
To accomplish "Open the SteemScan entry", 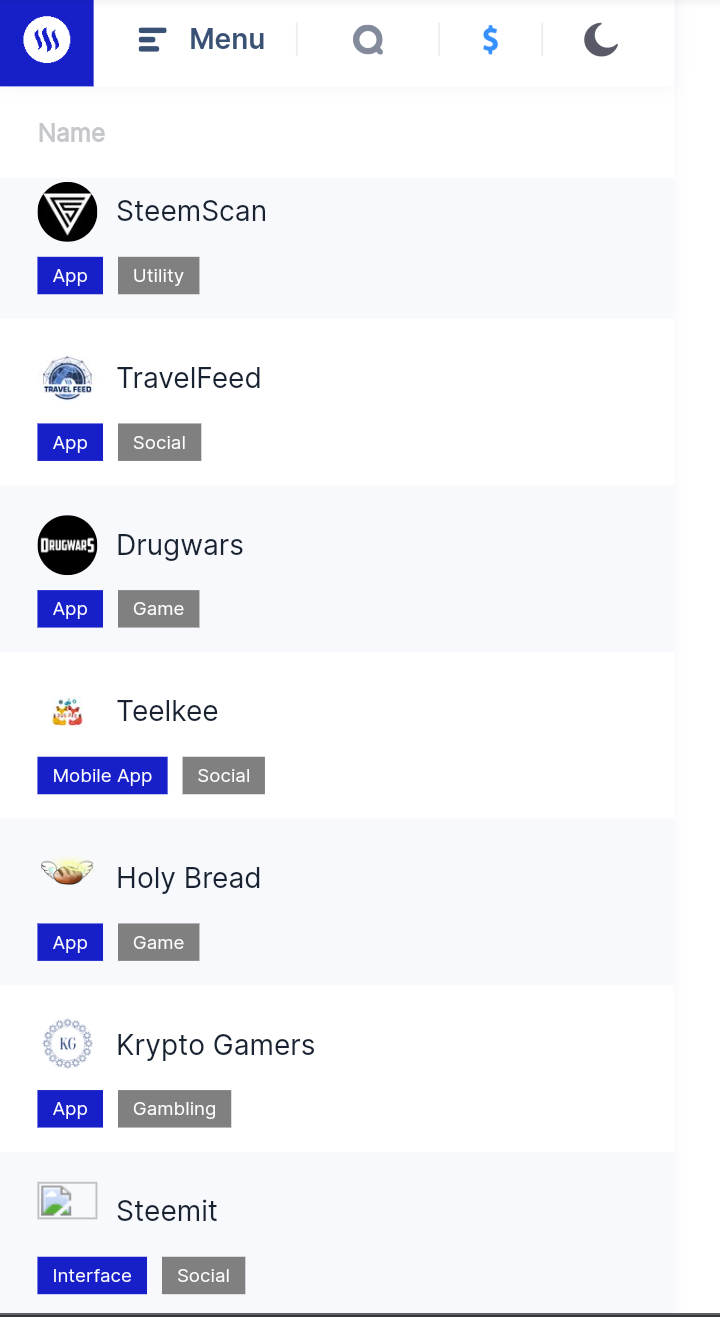I will pos(191,212).
